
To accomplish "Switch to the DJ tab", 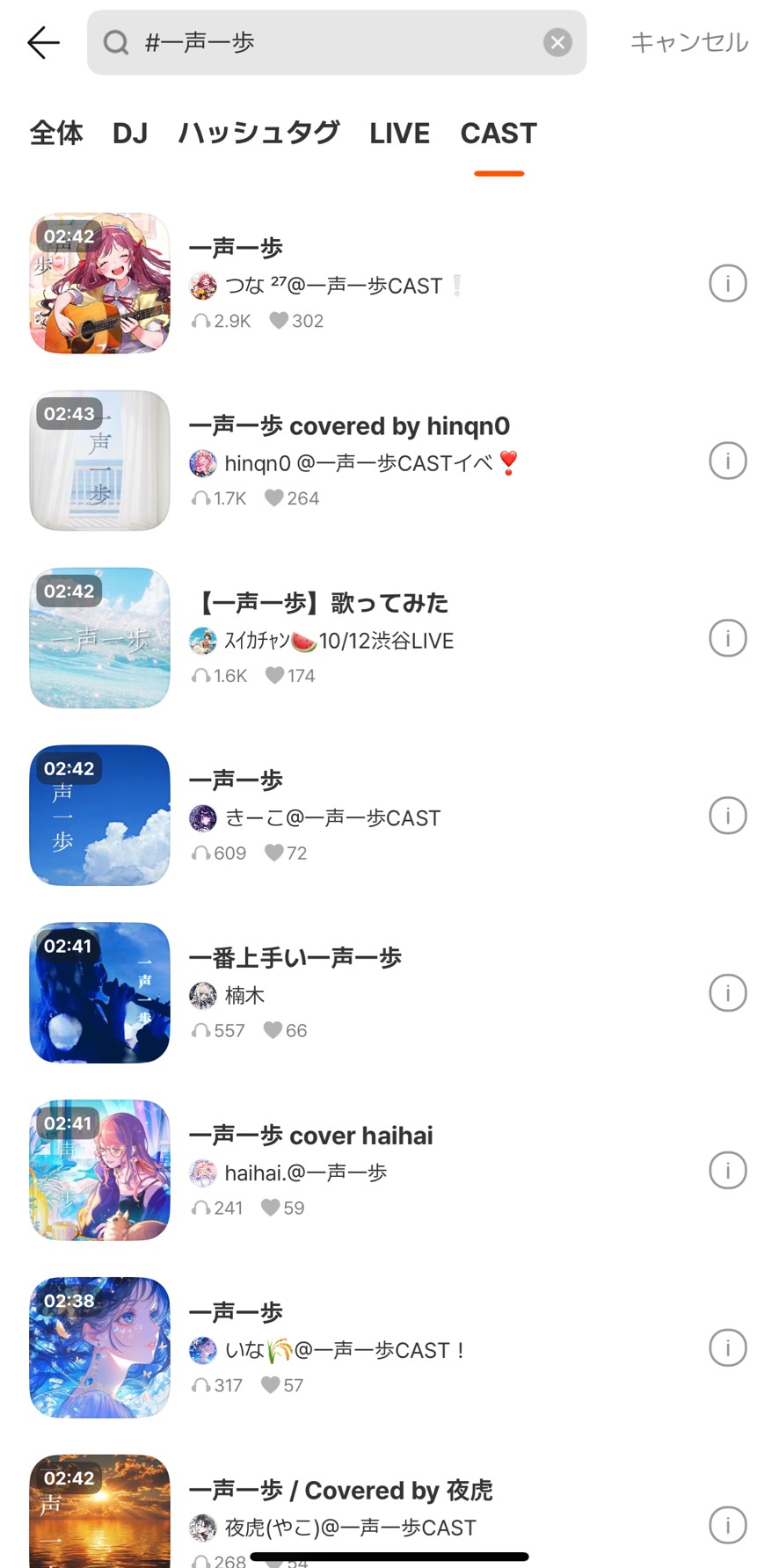I will click(130, 133).
